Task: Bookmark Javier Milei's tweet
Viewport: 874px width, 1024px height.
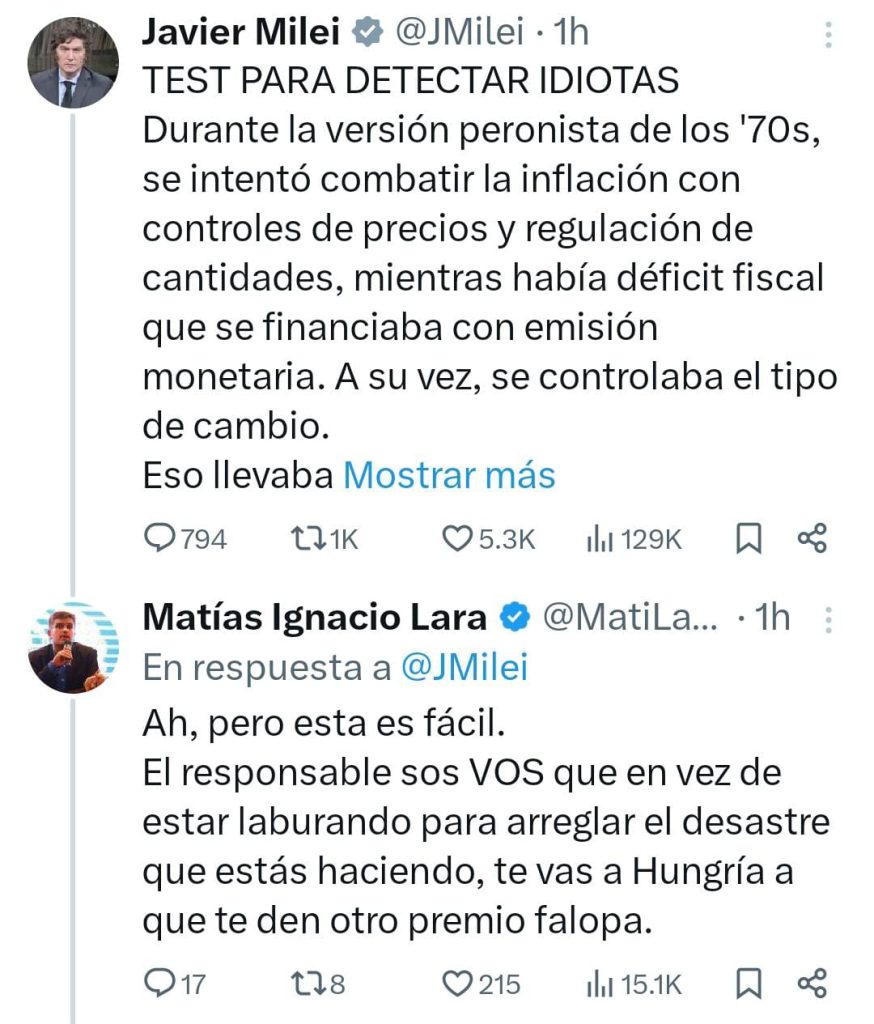Action: point(749,540)
